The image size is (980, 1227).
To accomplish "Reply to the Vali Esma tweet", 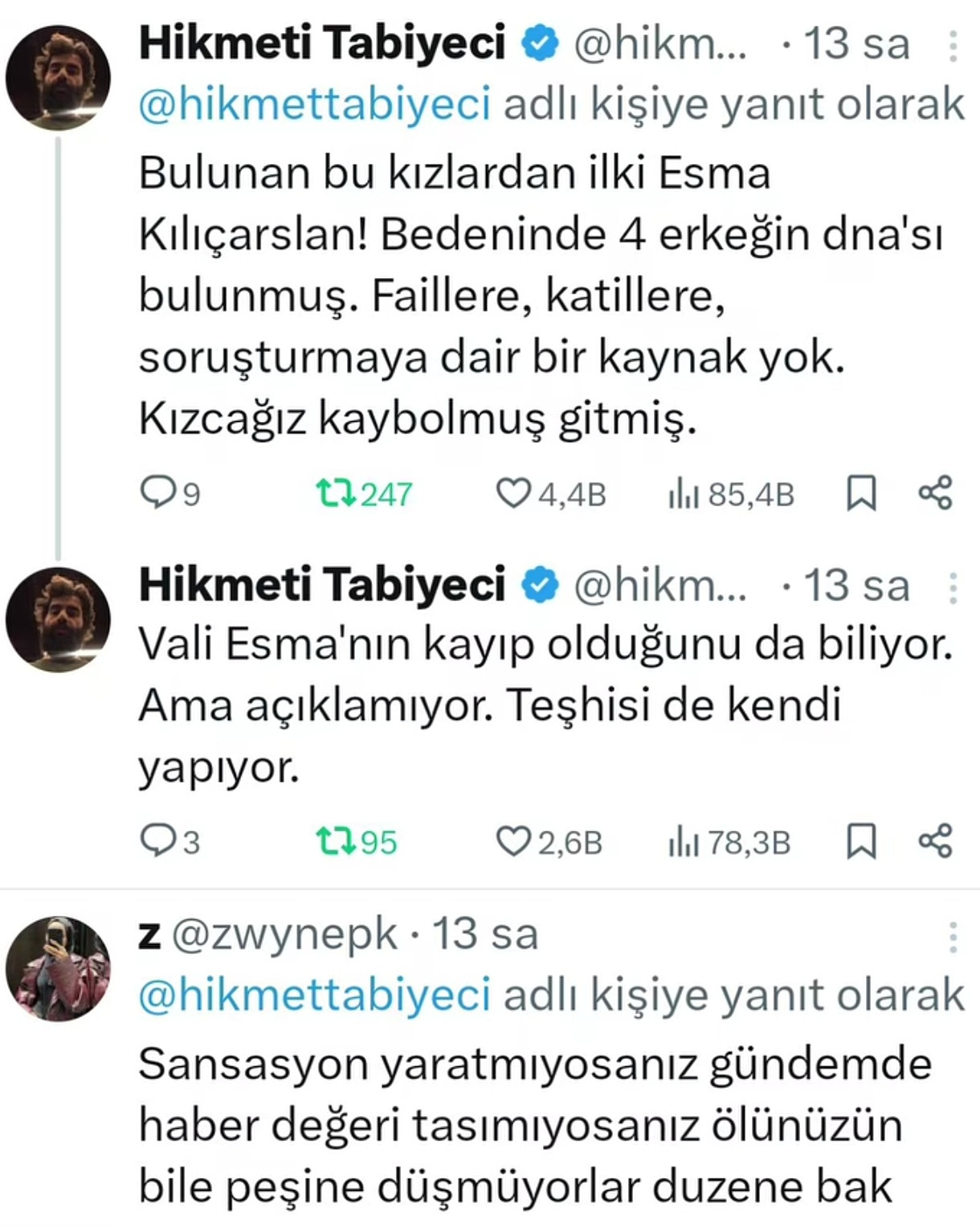I will [x=156, y=841].
